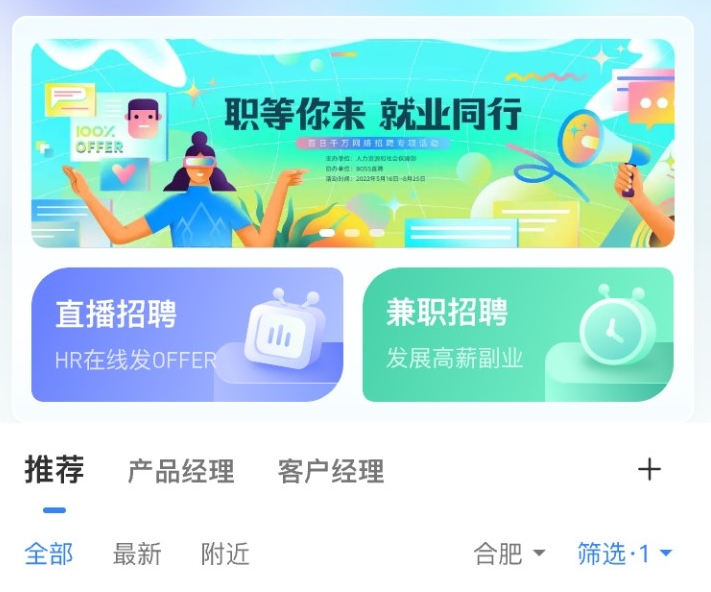The width and height of the screenshot is (711, 592).
Task: Expand the 合肥 city dropdown
Action: [x=509, y=554]
